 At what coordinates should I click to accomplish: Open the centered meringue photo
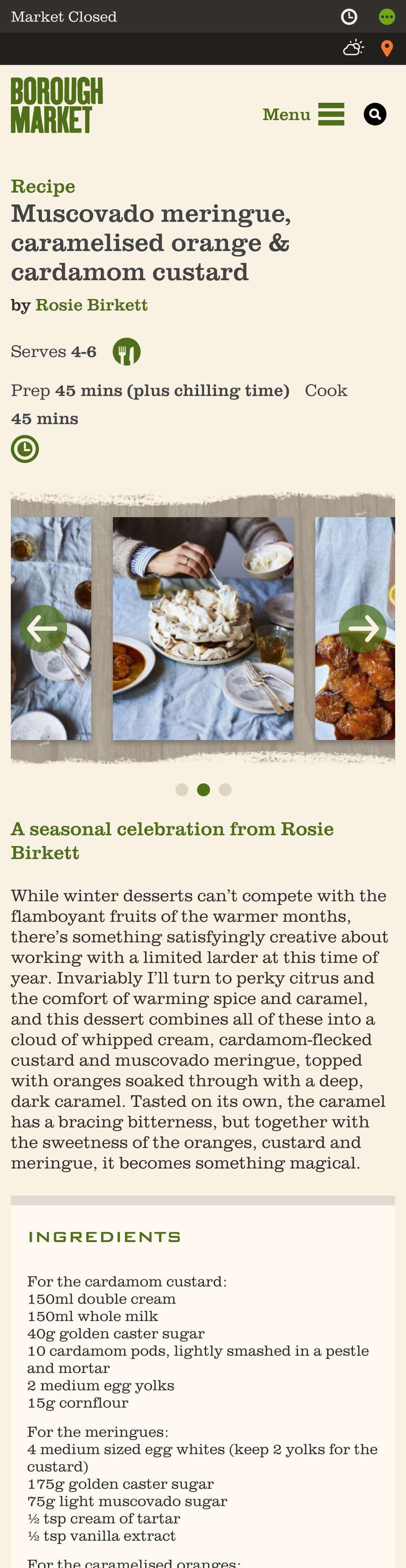point(203,628)
